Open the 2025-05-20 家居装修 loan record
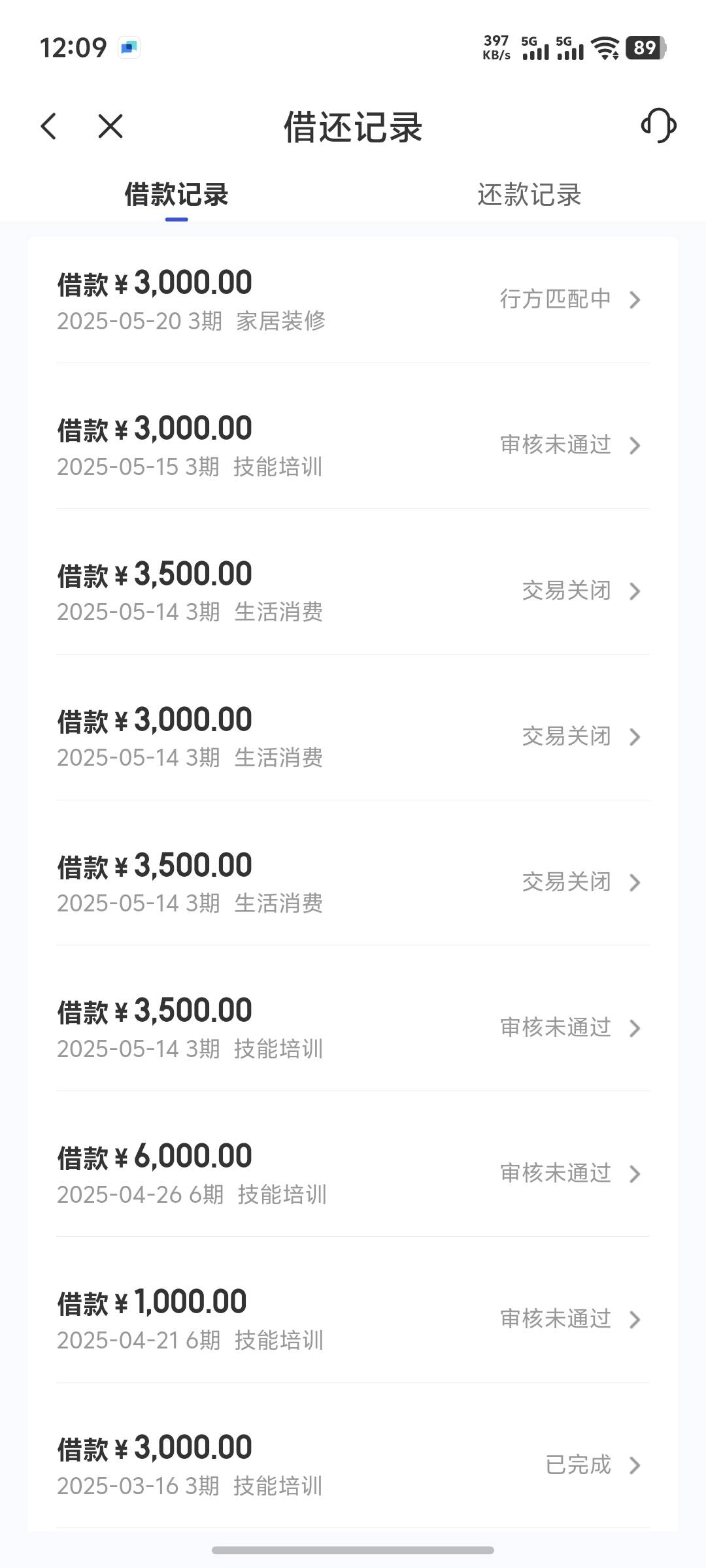The height and width of the screenshot is (1568, 706). [x=353, y=301]
